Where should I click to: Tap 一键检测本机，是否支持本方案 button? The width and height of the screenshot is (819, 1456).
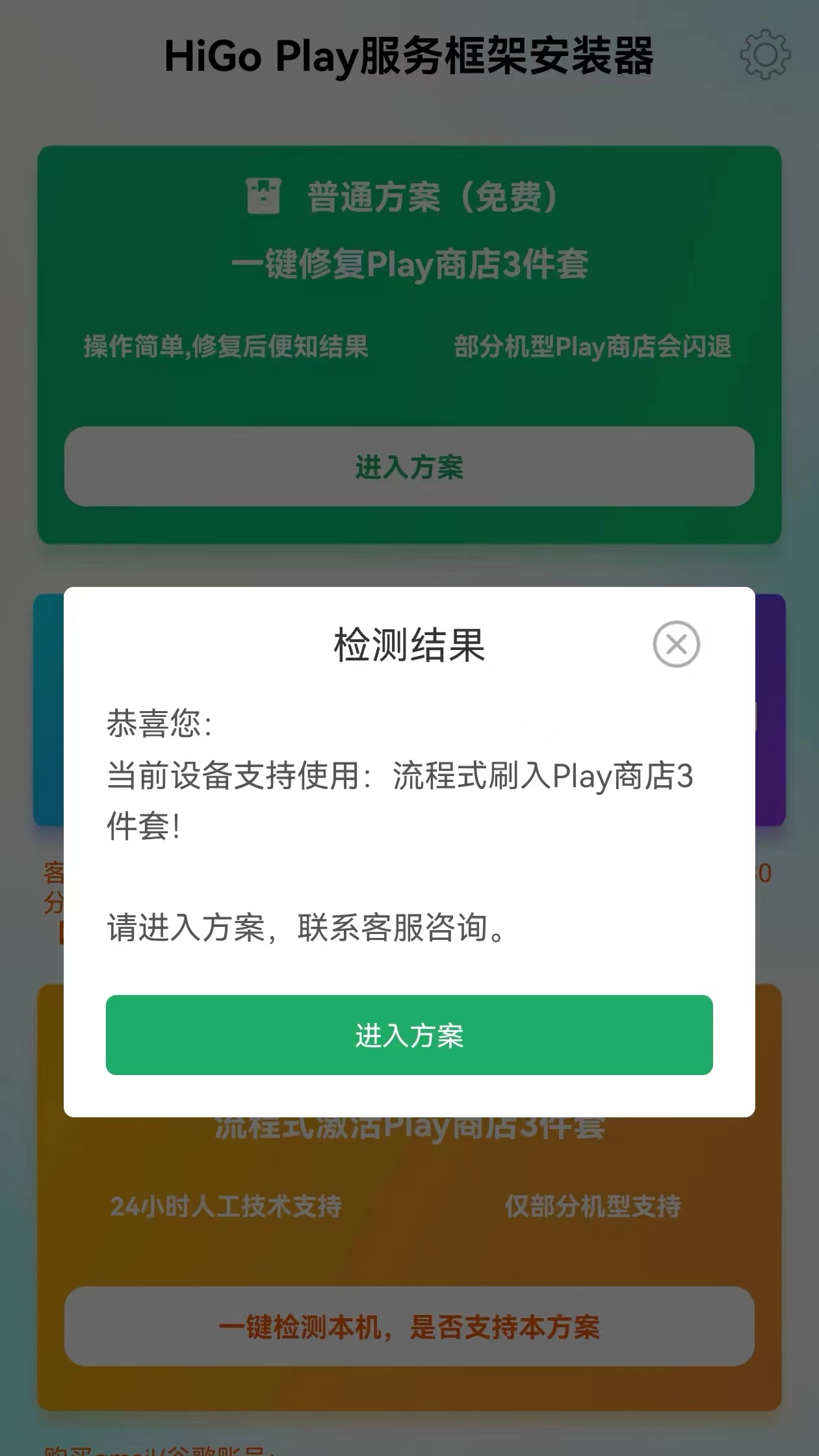click(x=409, y=1326)
